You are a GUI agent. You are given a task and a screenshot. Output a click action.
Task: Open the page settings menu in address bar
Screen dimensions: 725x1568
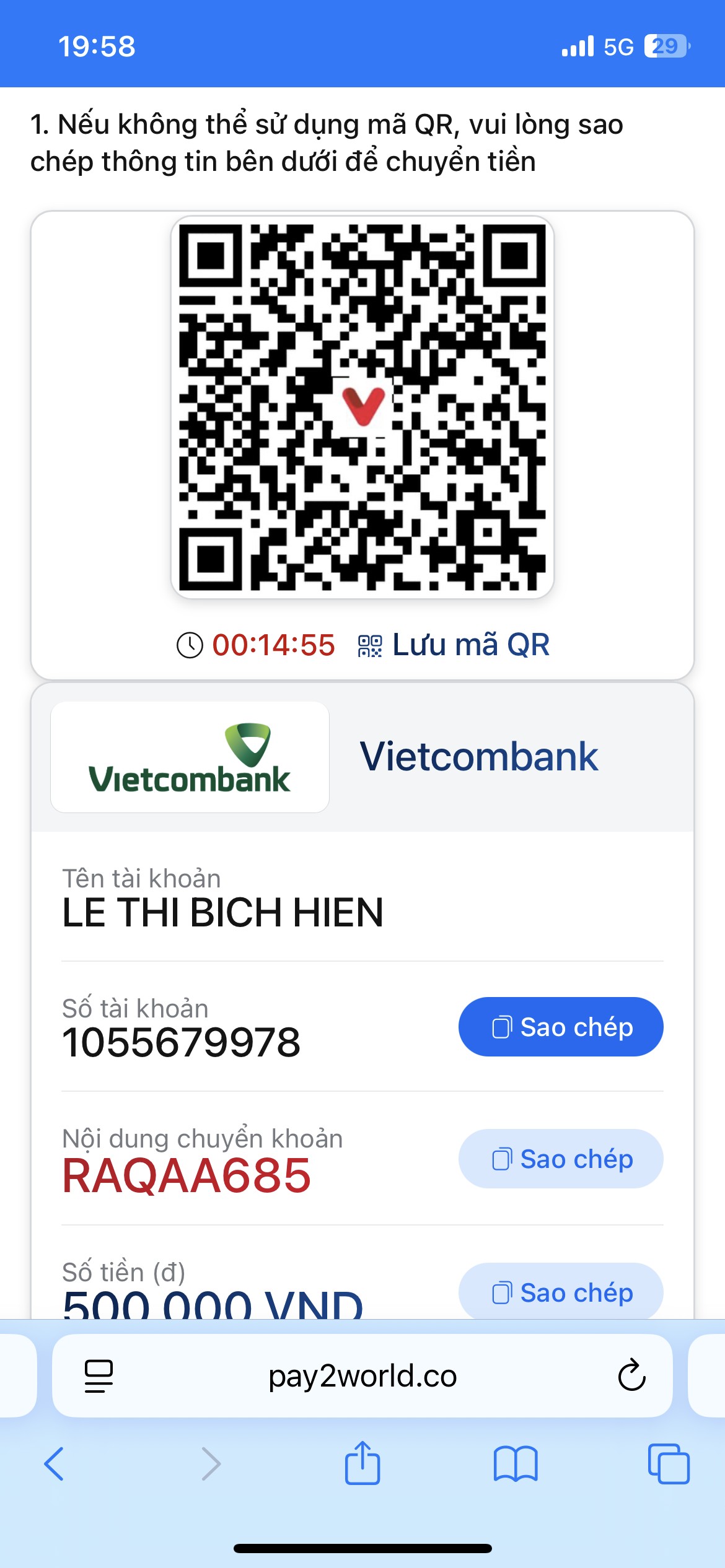(99, 1376)
